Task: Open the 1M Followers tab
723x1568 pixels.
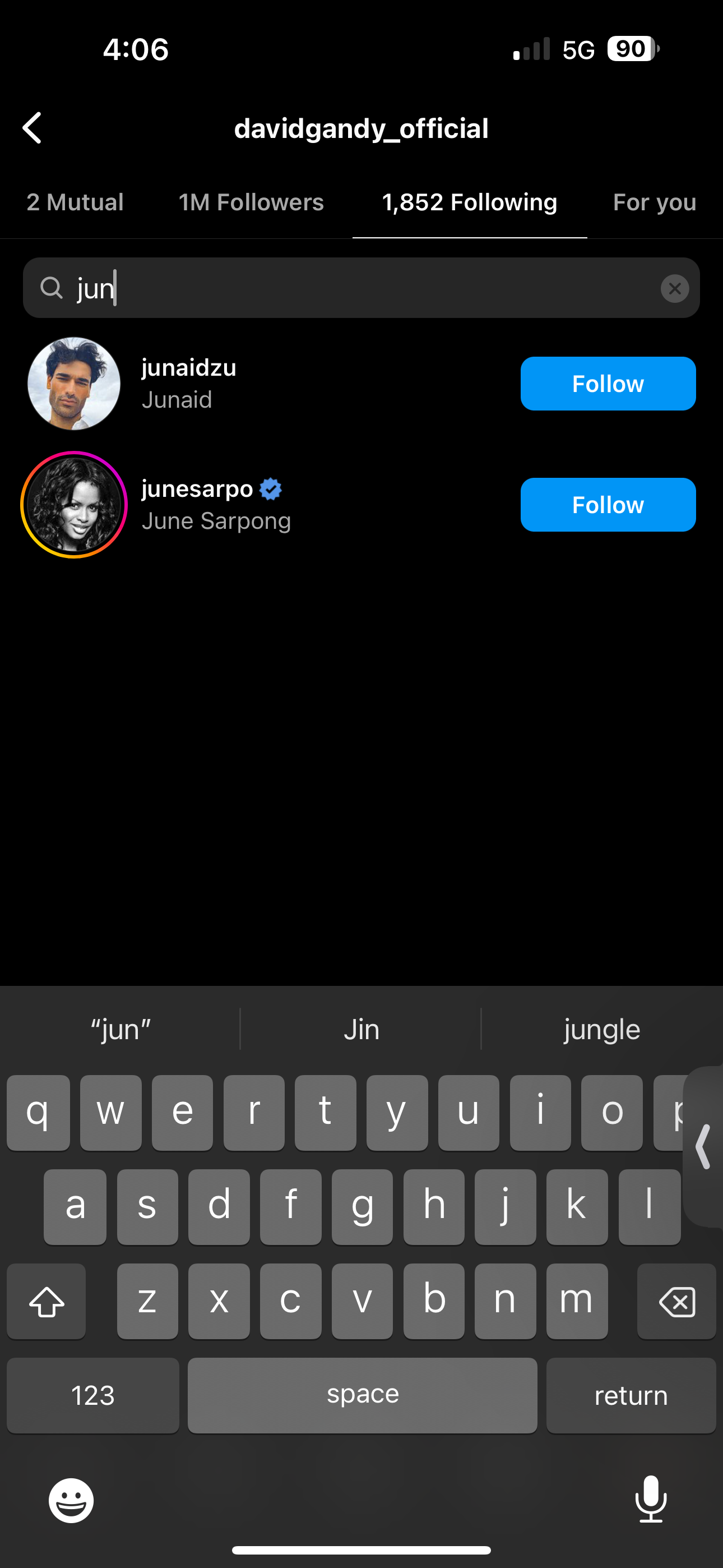Action: (251, 202)
